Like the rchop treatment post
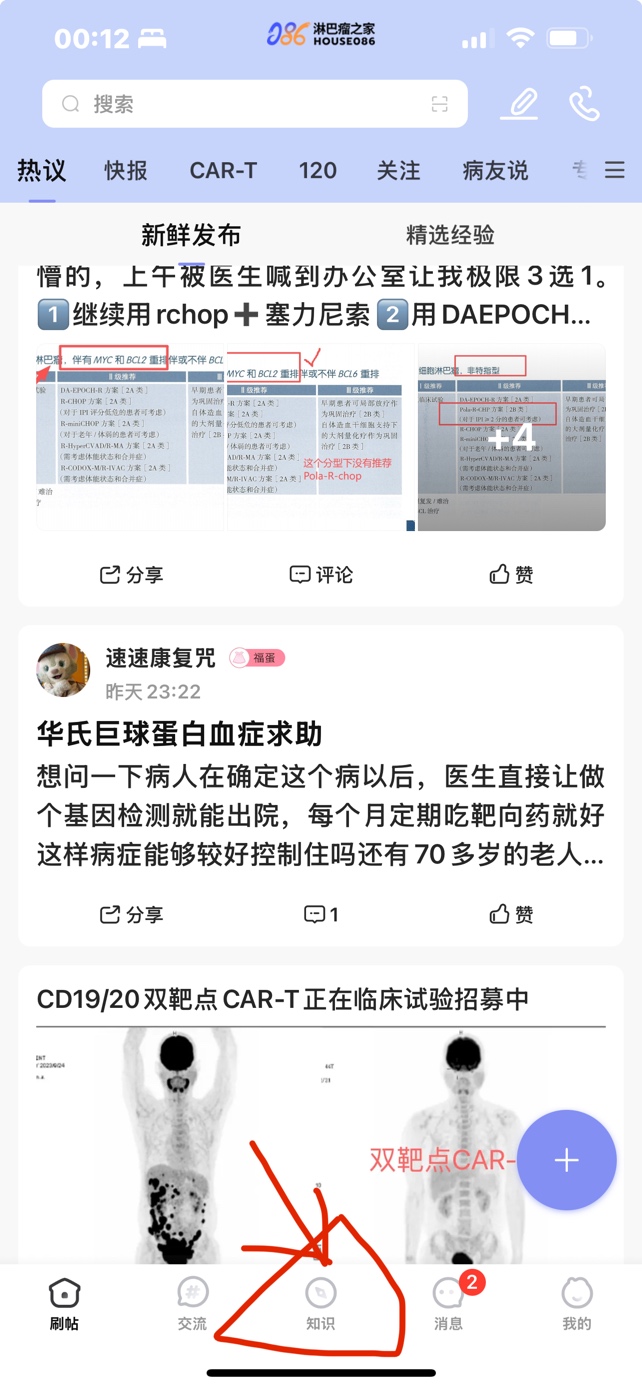This screenshot has width=642, height=1389. [x=511, y=574]
